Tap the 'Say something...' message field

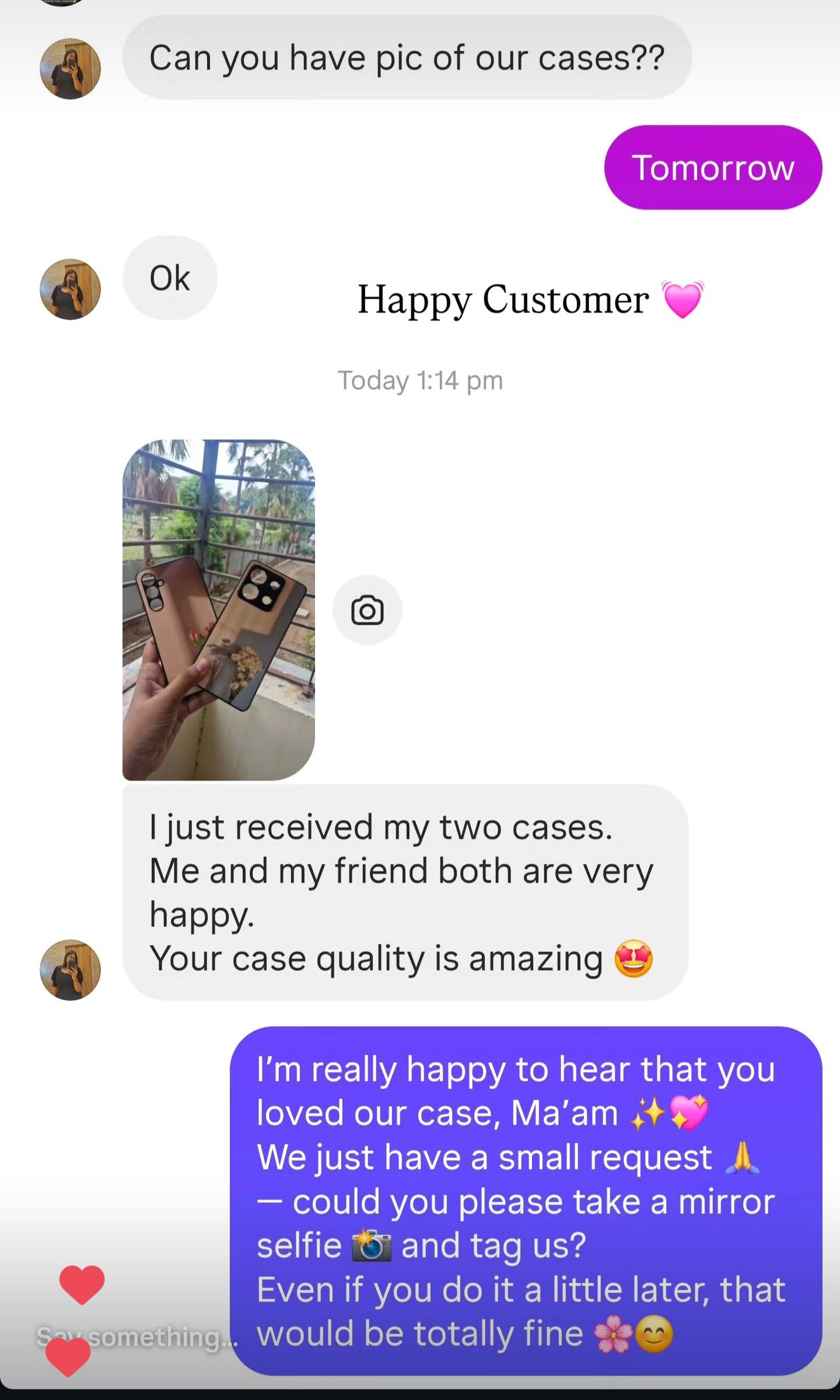pyautogui.click(x=138, y=1336)
